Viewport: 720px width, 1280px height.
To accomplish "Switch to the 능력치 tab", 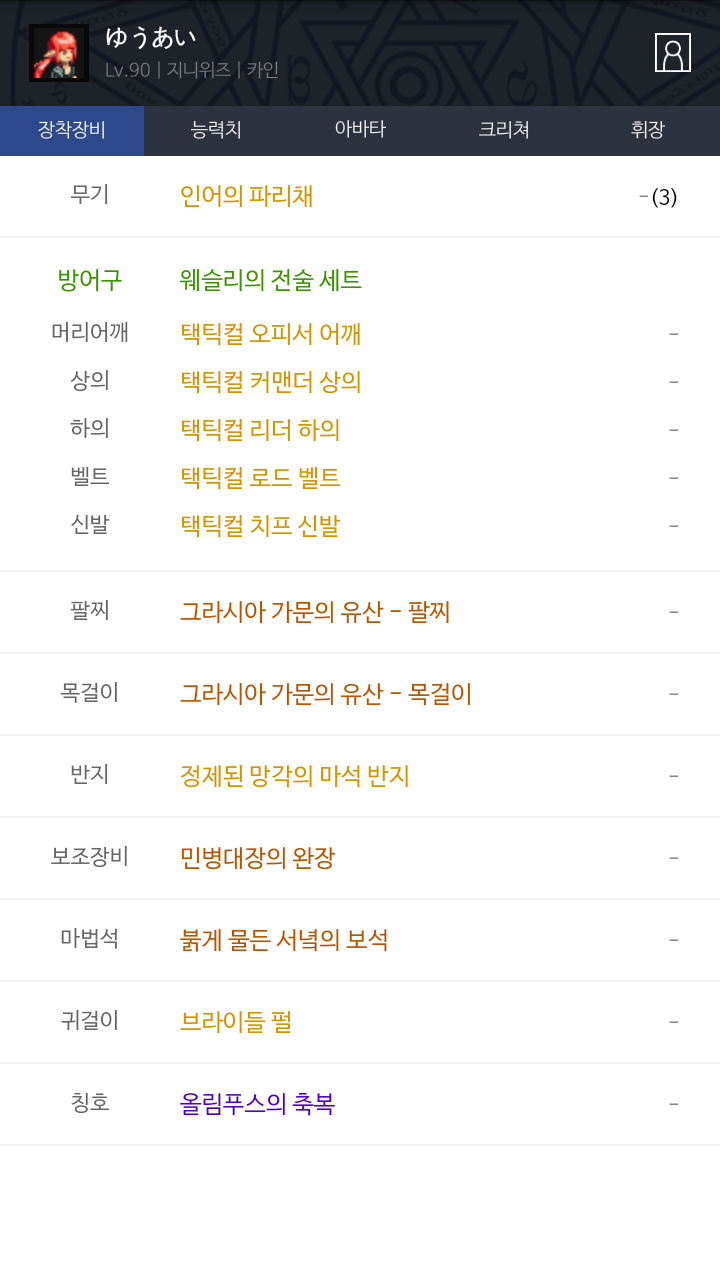I will click(216, 130).
